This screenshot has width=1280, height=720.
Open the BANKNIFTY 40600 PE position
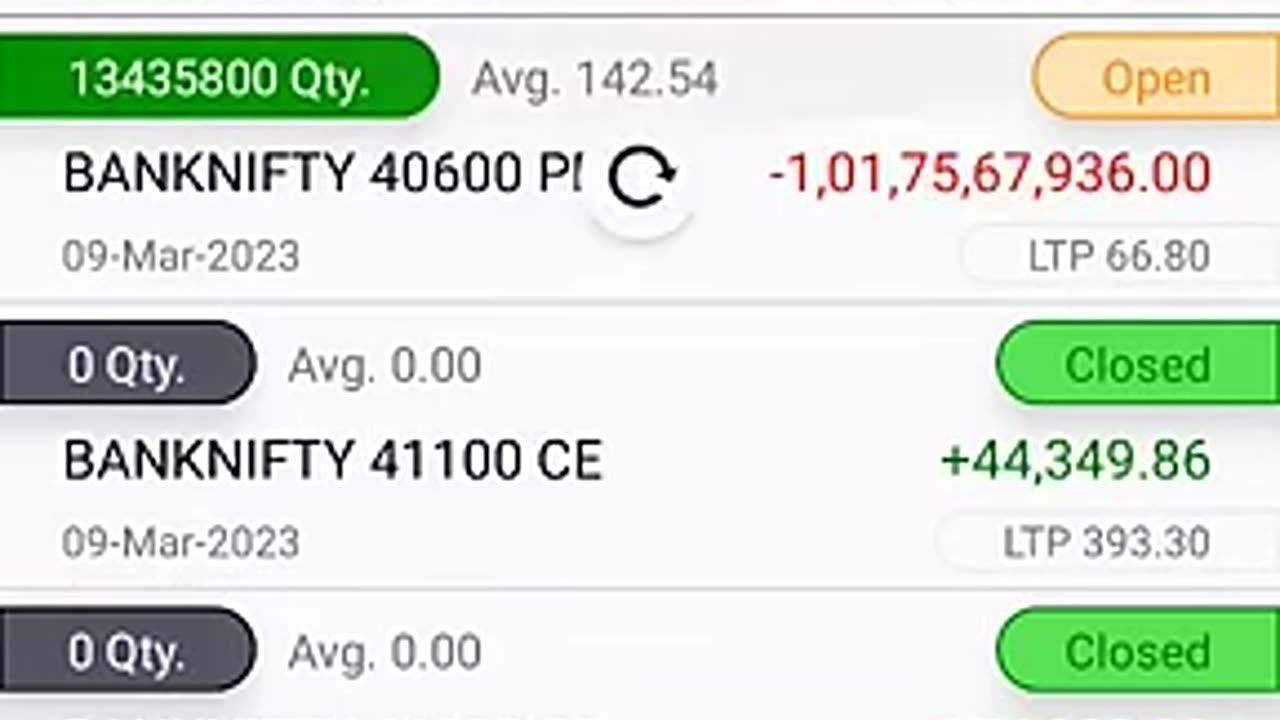[320, 176]
